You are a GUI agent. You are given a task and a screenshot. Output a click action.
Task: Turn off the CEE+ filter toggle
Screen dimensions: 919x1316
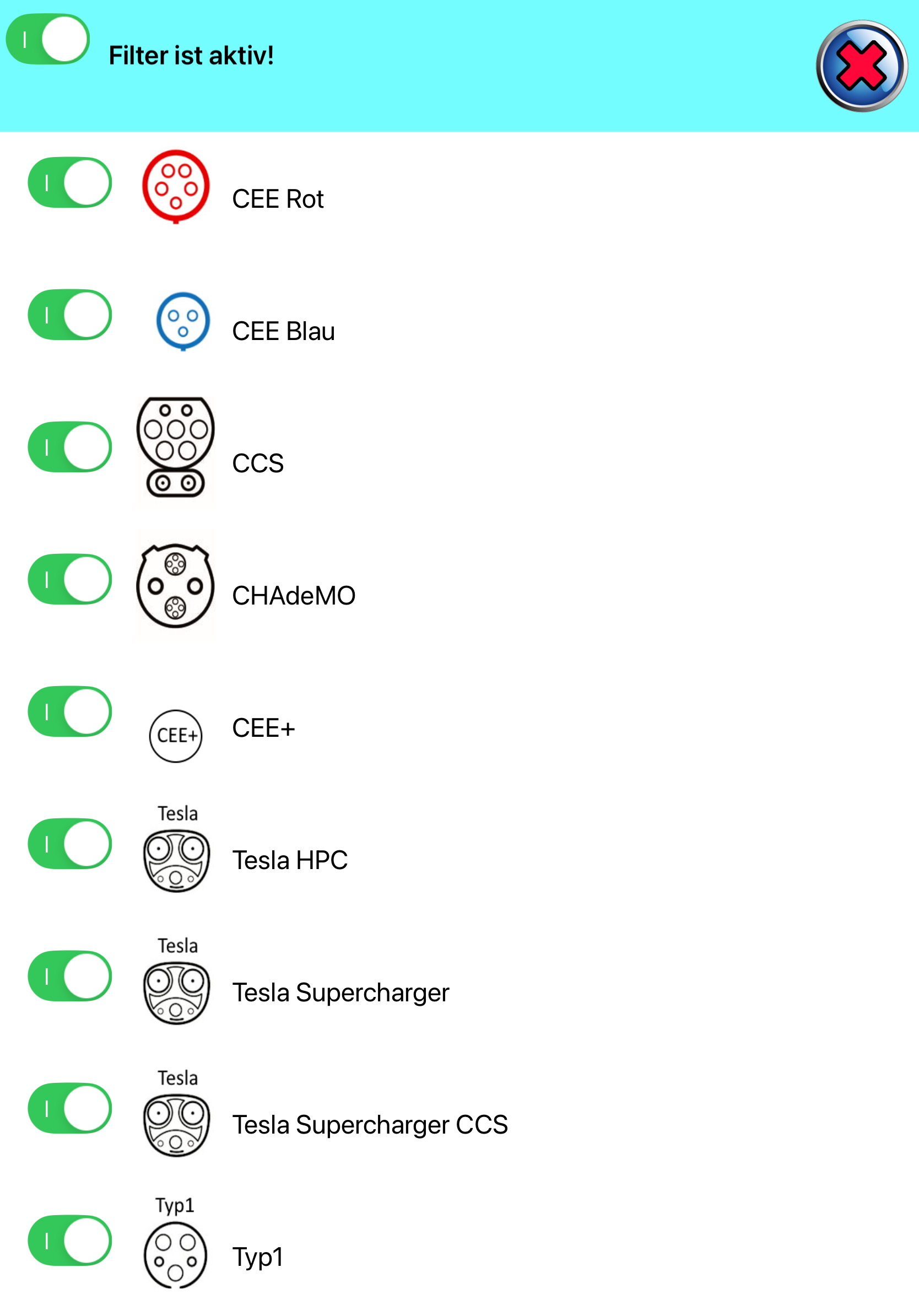pyautogui.click(x=70, y=711)
